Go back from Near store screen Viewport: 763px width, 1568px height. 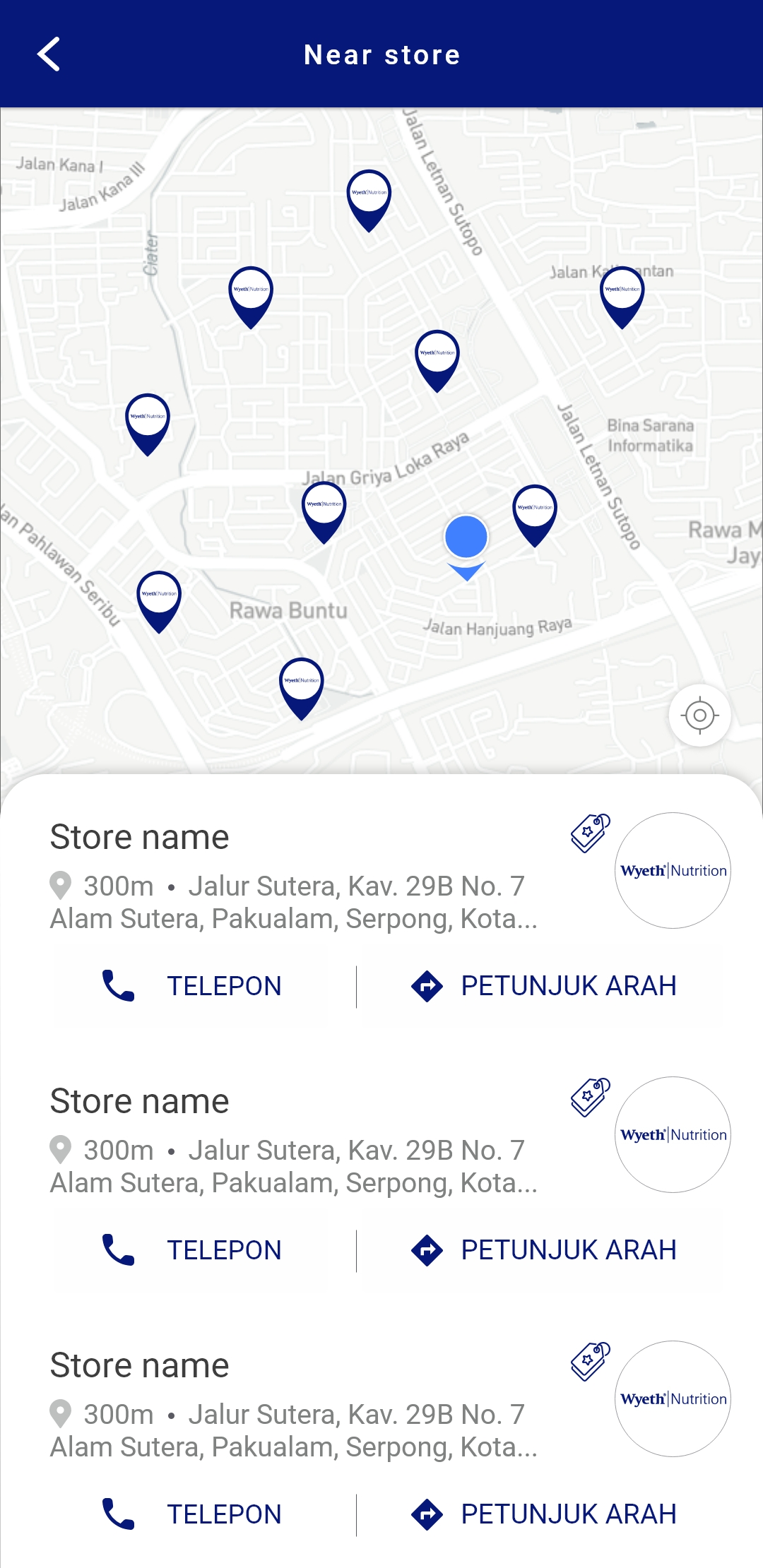pyautogui.click(x=49, y=54)
